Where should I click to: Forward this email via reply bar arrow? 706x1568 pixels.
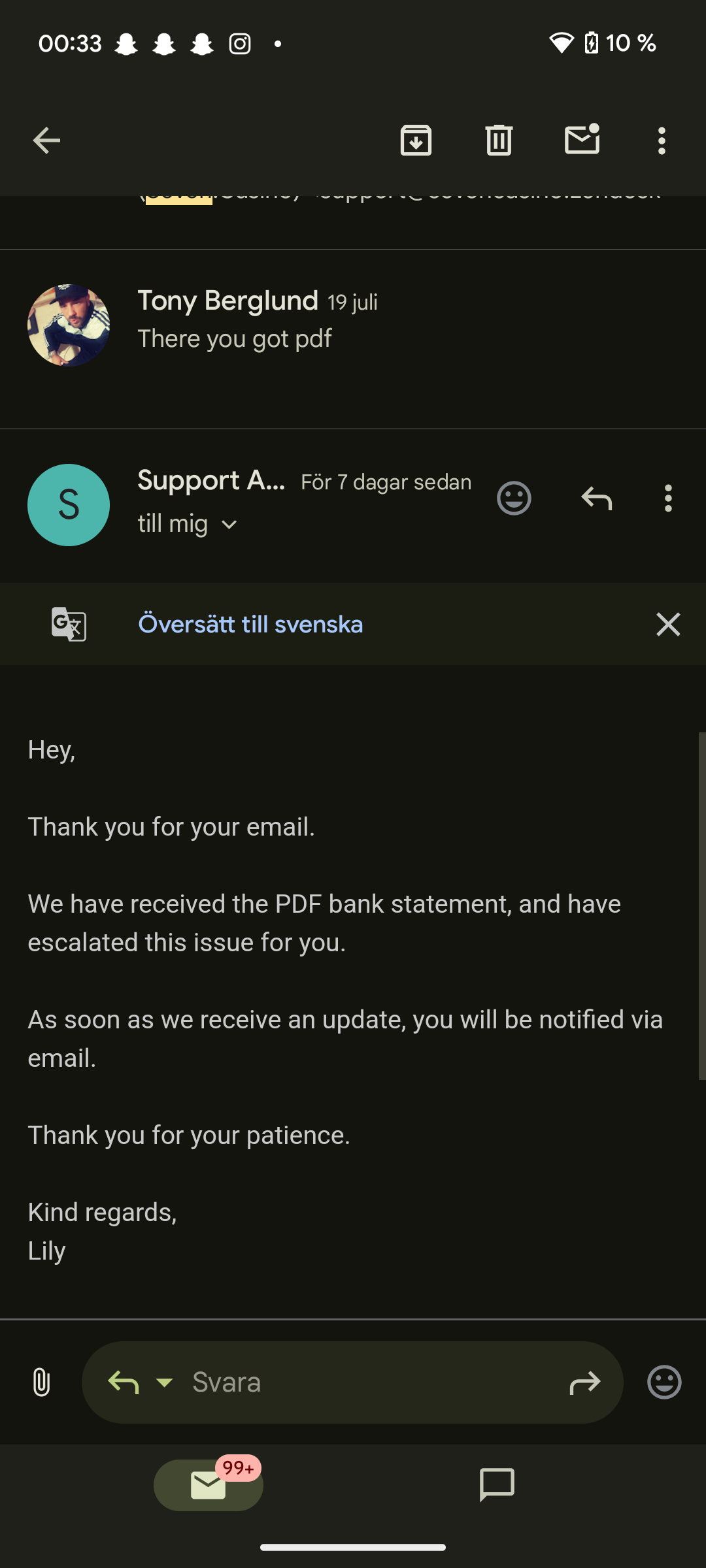coord(584,1382)
